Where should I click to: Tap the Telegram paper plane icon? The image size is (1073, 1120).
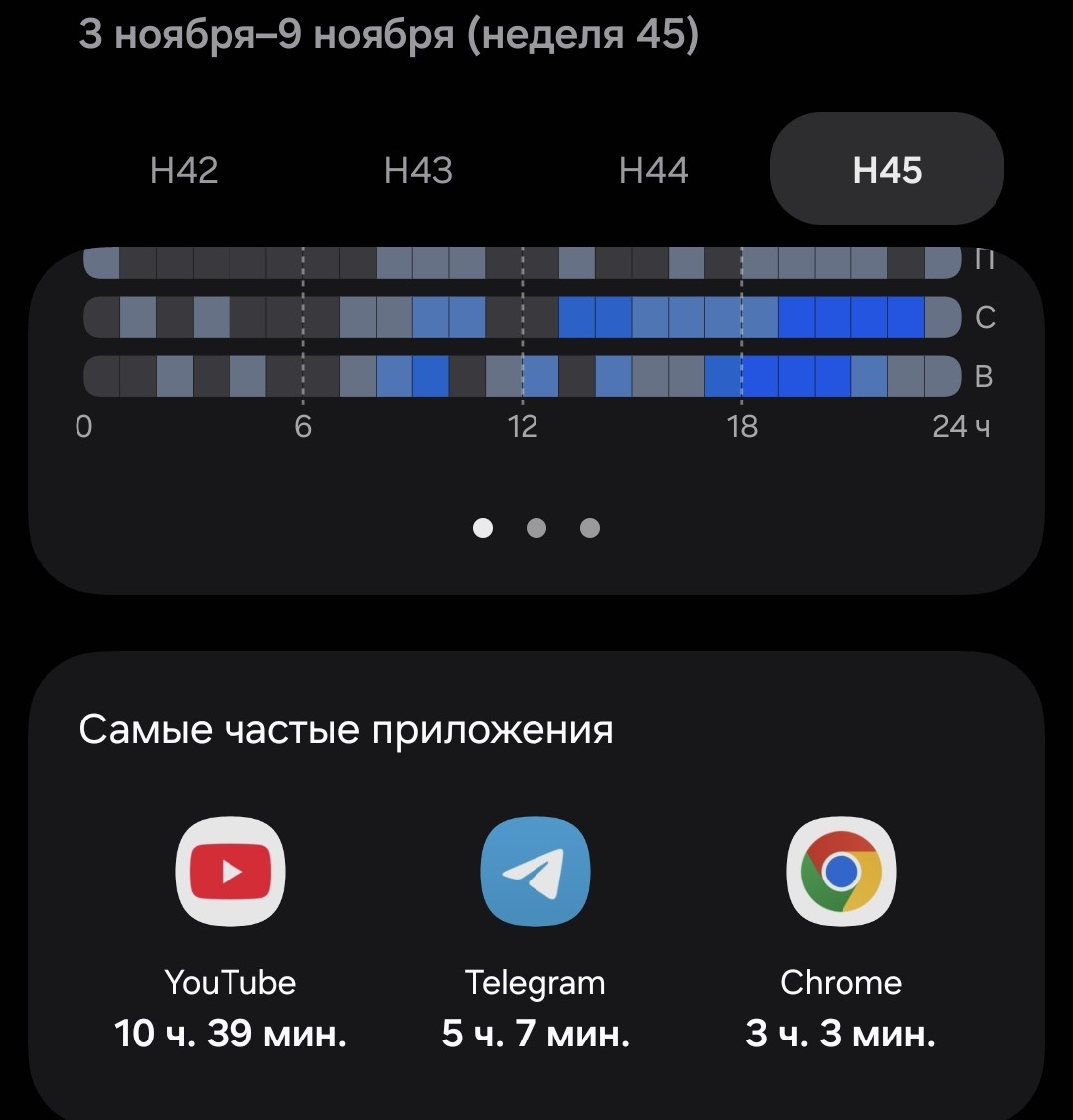536,872
